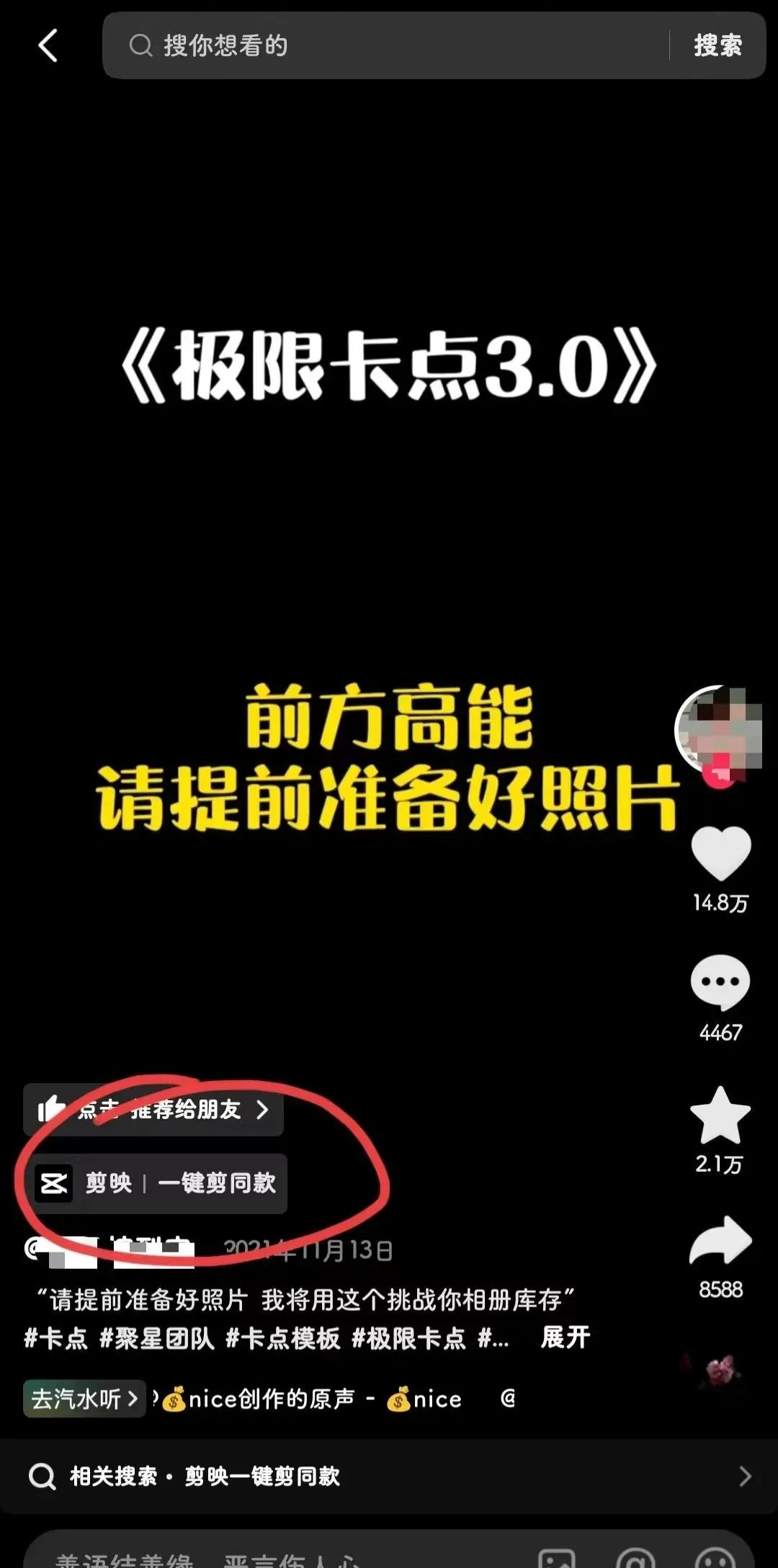Viewport: 778px width, 1568px height.
Task: Open the #卡点模板 hashtag
Action: [283, 1338]
